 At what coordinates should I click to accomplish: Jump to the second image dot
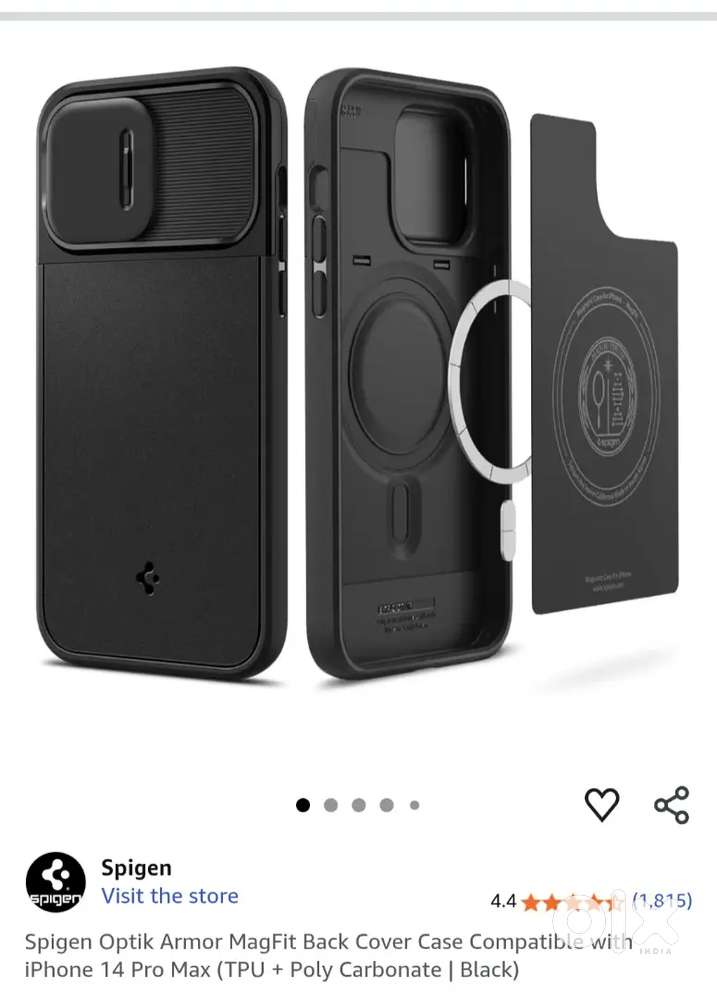(x=331, y=805)
